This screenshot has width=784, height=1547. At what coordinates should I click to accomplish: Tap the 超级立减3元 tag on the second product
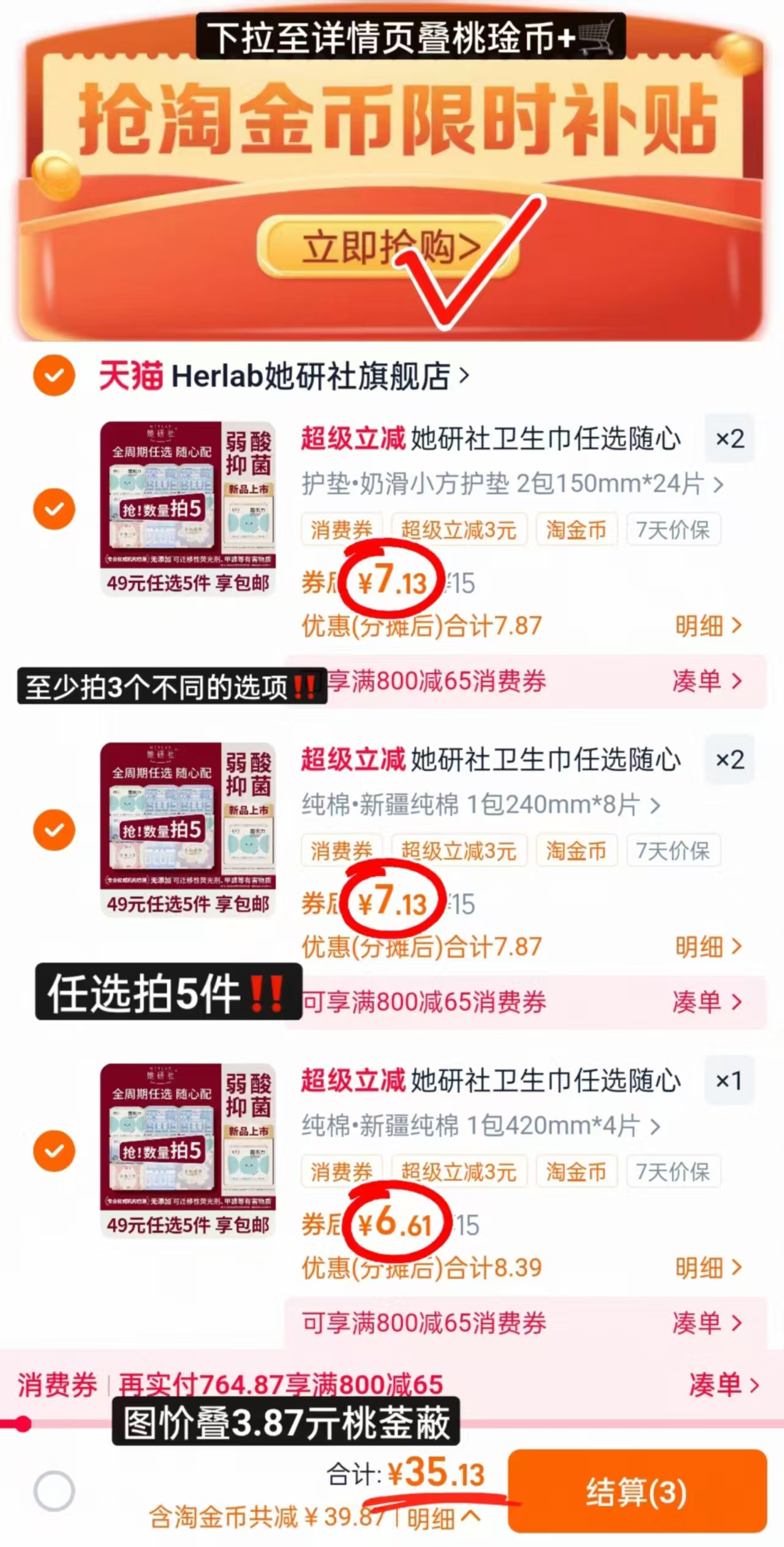point(460,851)
